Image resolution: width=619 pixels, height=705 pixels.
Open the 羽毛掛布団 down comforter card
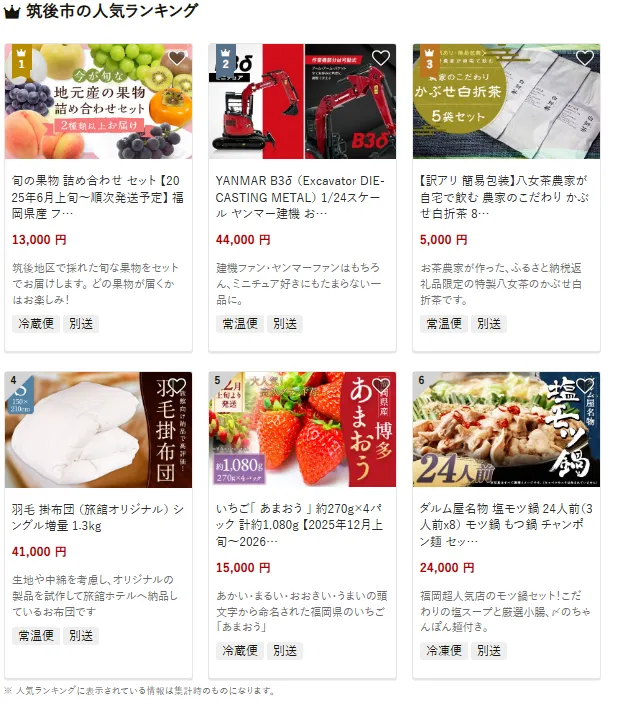pos(98,518)
